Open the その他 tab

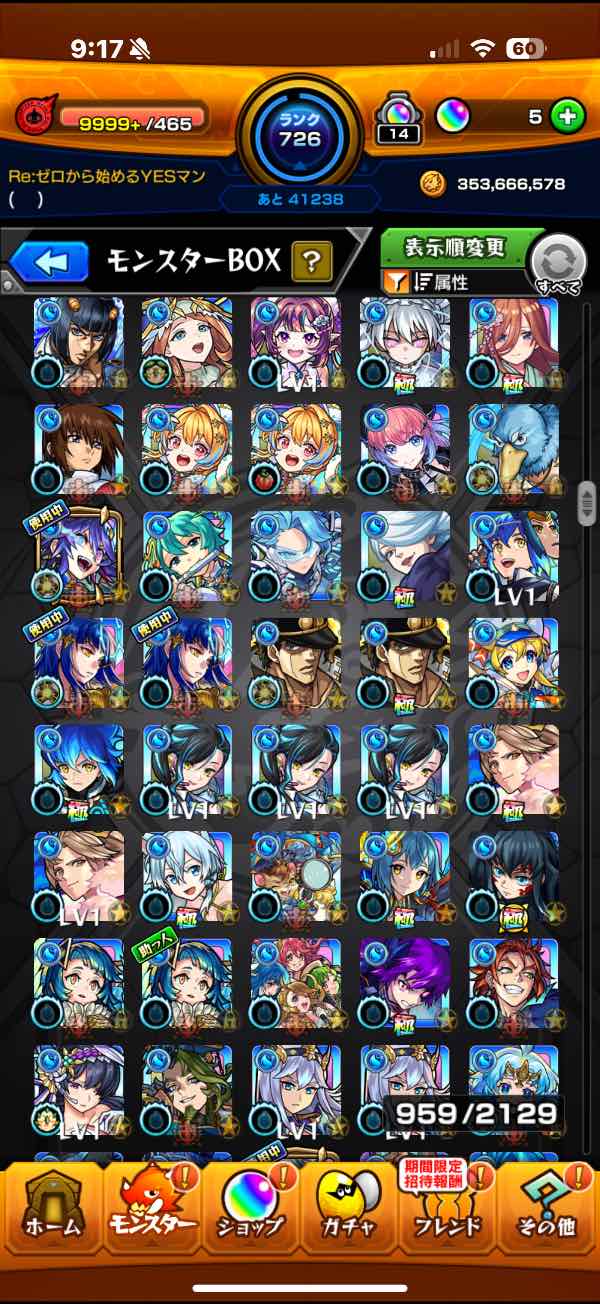pos(547,1215)
